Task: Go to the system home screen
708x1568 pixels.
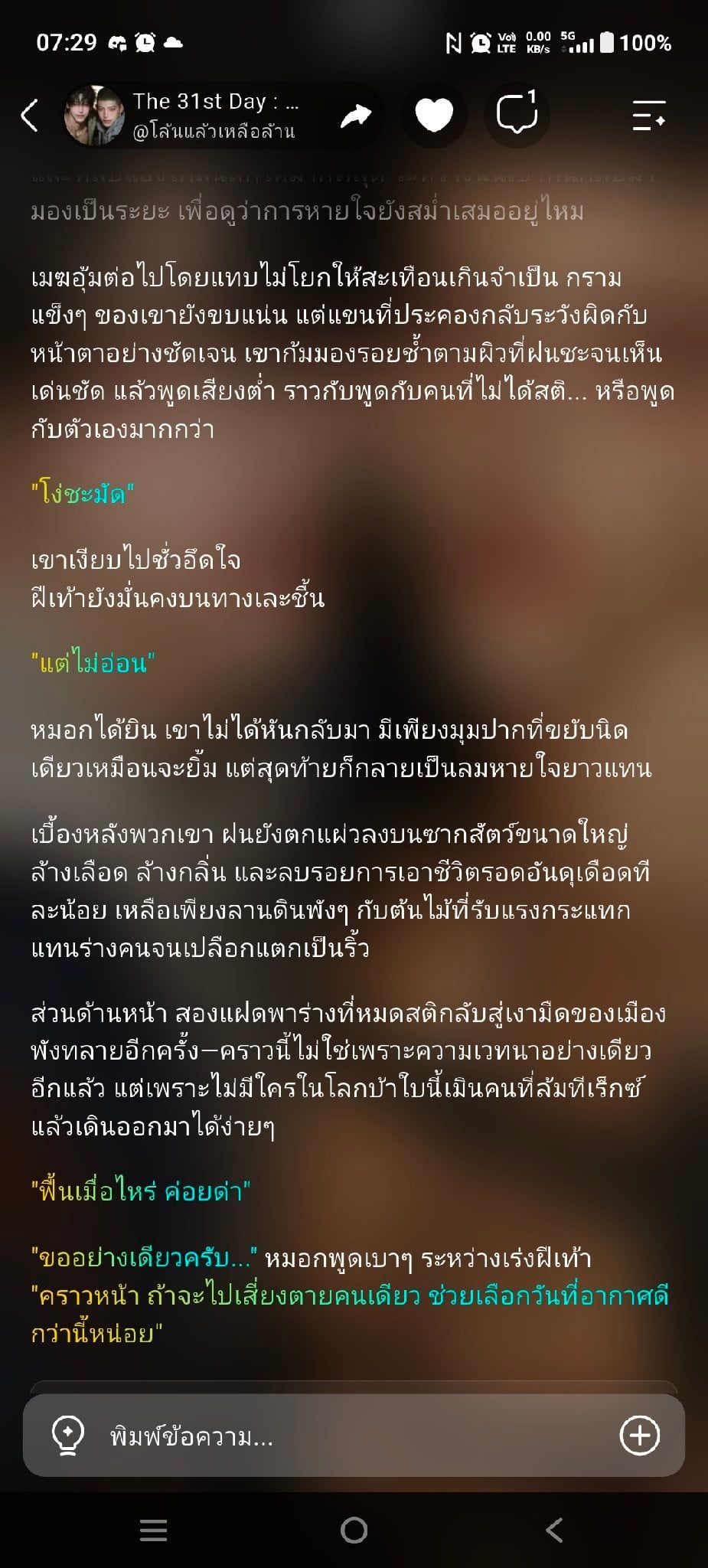Action: pyautogui.click(x=354, y=1530)
